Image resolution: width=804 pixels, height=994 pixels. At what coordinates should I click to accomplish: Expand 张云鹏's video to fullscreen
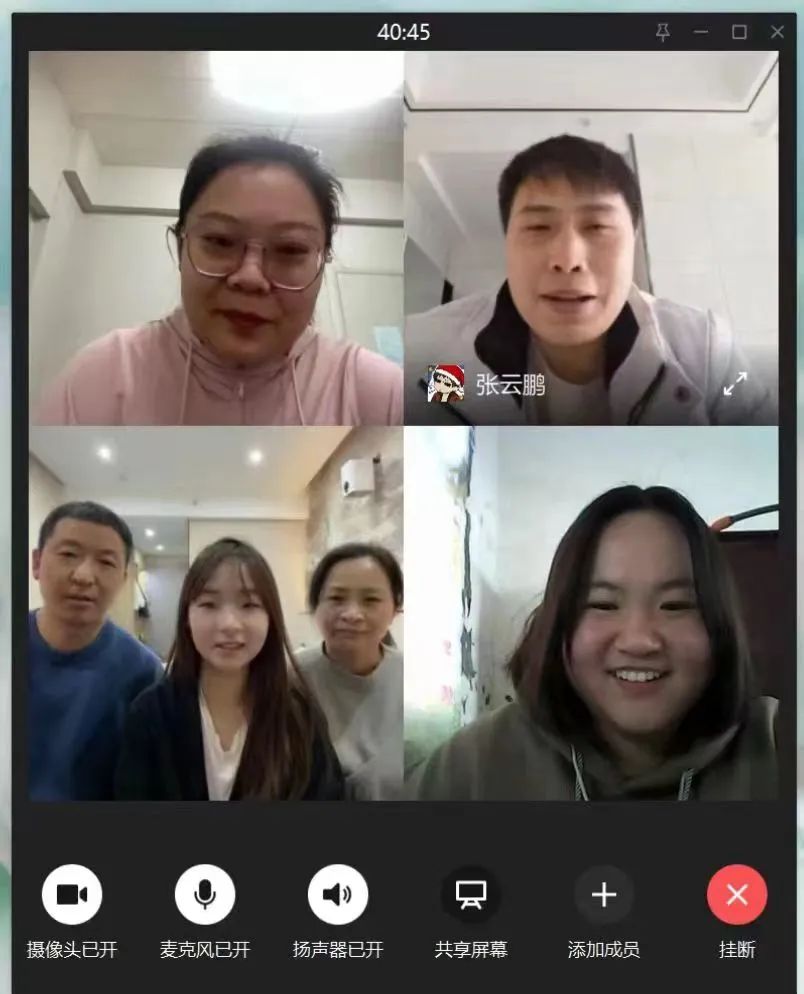pyautogui.click(x=735, y=383)
